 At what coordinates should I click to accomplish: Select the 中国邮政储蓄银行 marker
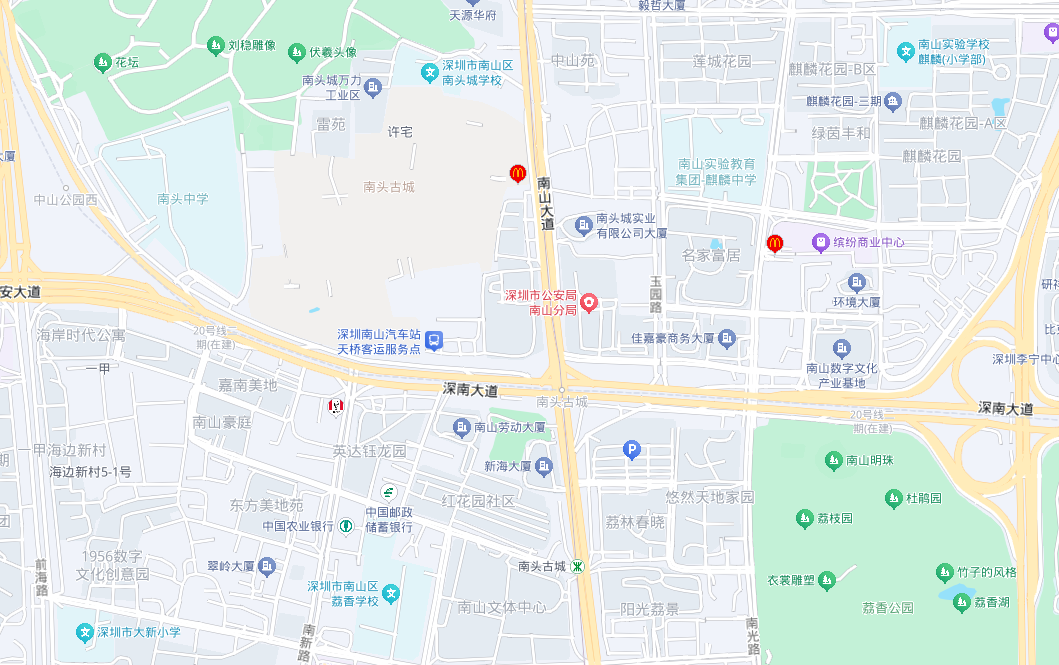[x=388, y=492]
